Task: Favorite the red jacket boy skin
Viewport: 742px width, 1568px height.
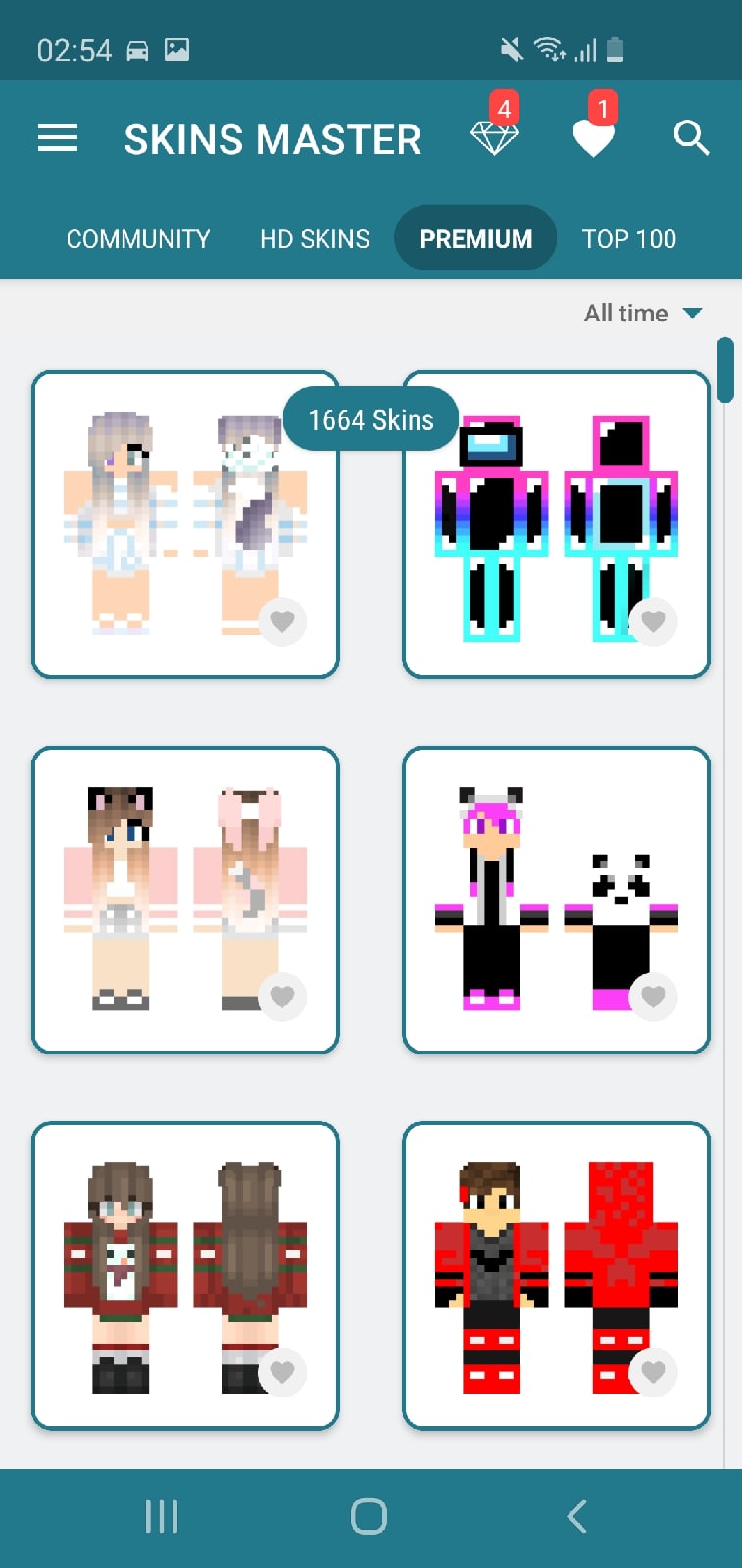Action: pyautogui.click(x=653, y=1371)
